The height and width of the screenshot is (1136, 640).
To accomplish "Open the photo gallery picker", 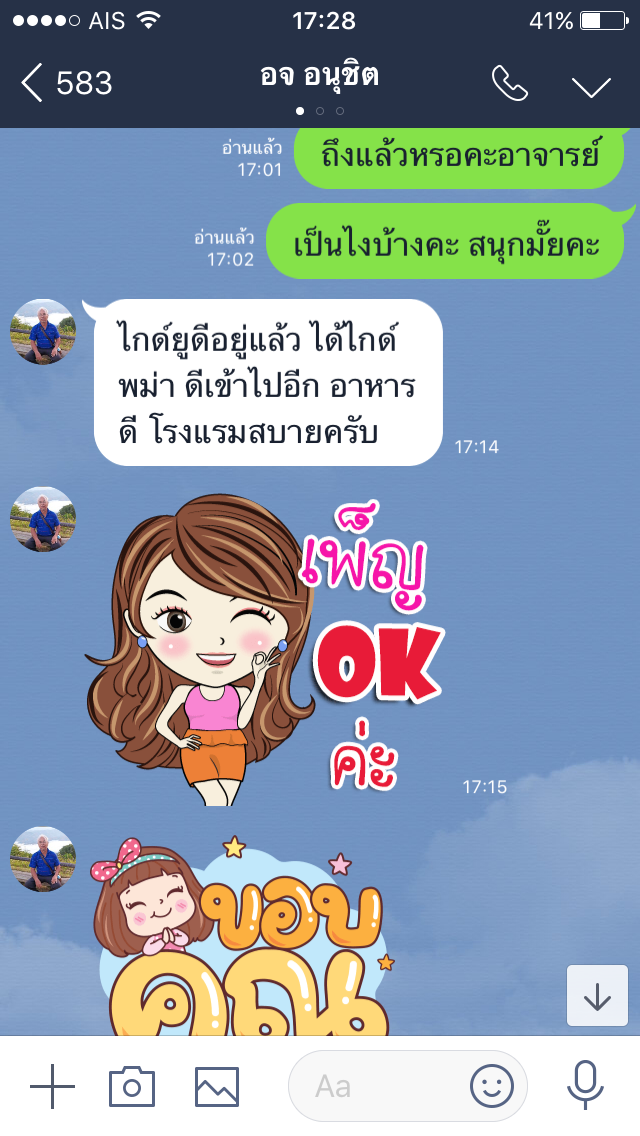I will pos(217,1086).
